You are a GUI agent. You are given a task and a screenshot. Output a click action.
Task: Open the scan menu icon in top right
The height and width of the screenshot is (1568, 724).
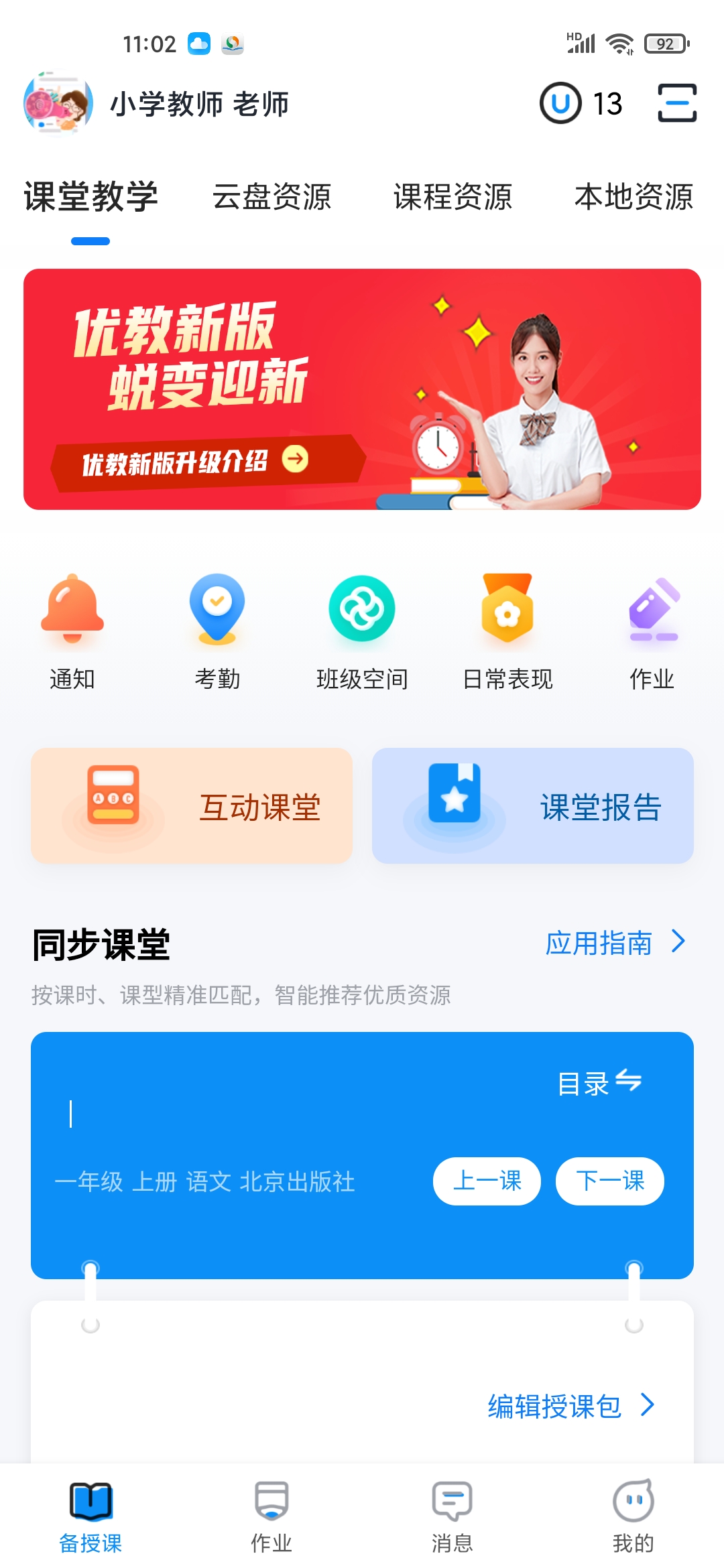click(x=678, y=103)
